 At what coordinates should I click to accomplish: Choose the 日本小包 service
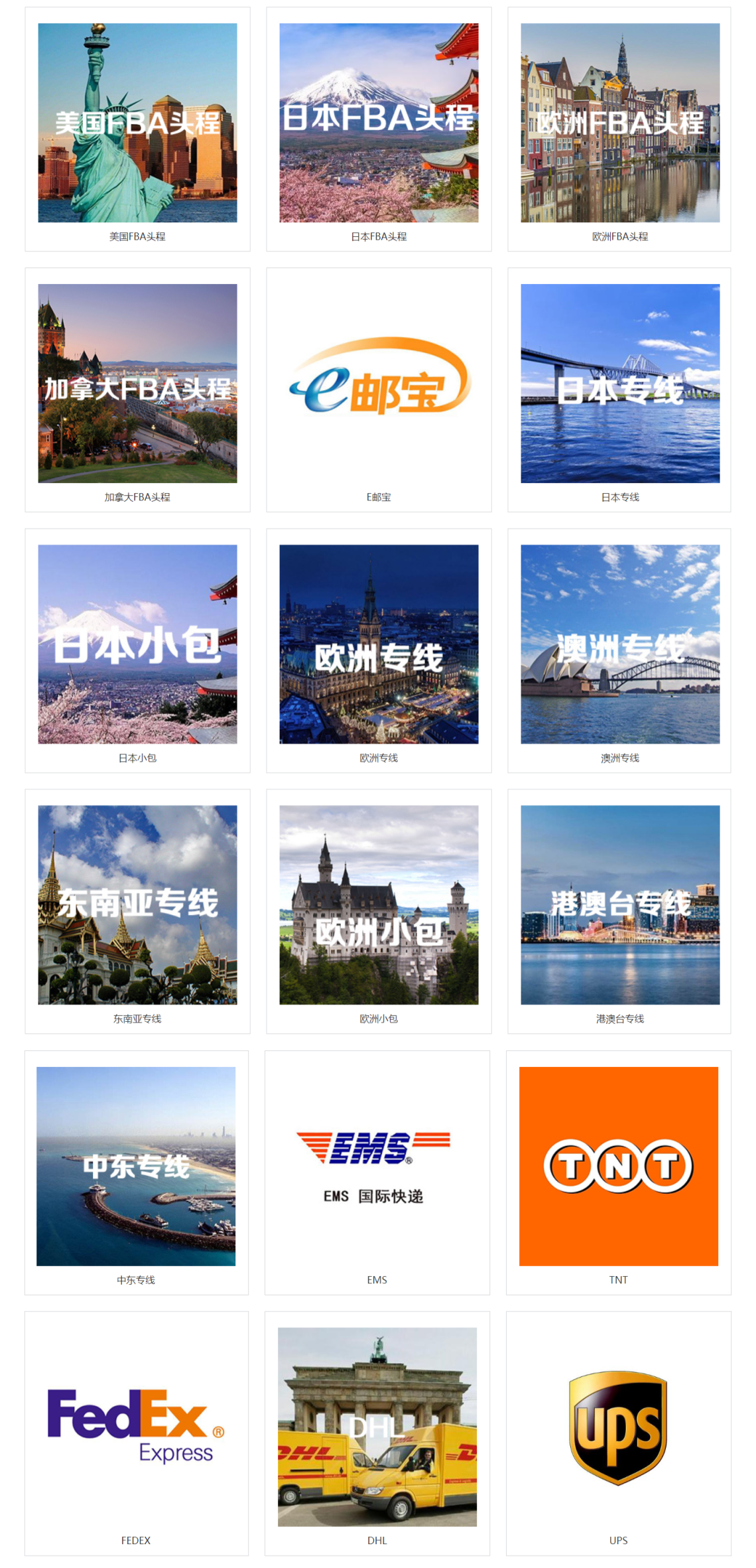coord(137,644)
